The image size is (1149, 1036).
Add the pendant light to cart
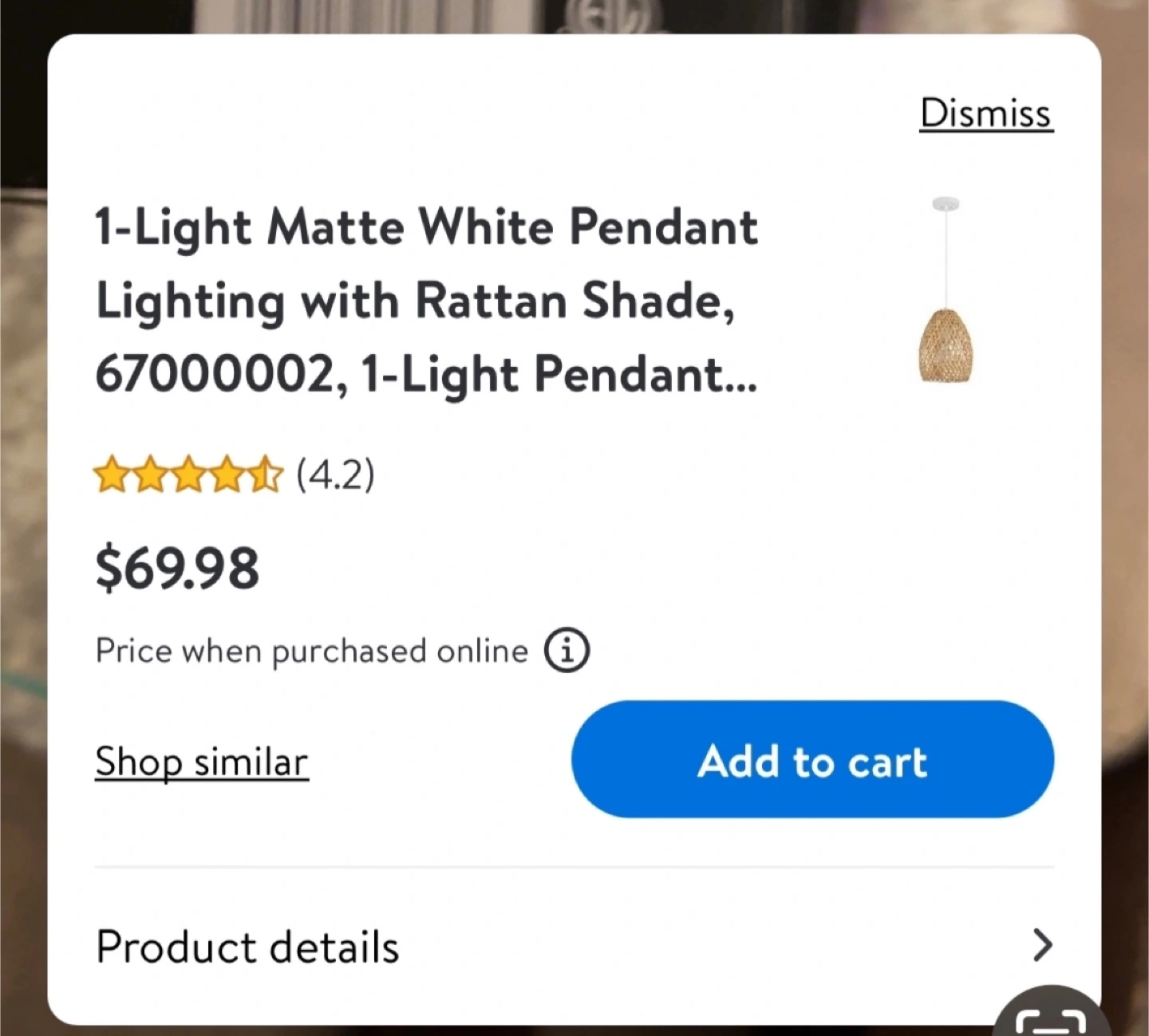pyautogui.click(x=812, y=759)
